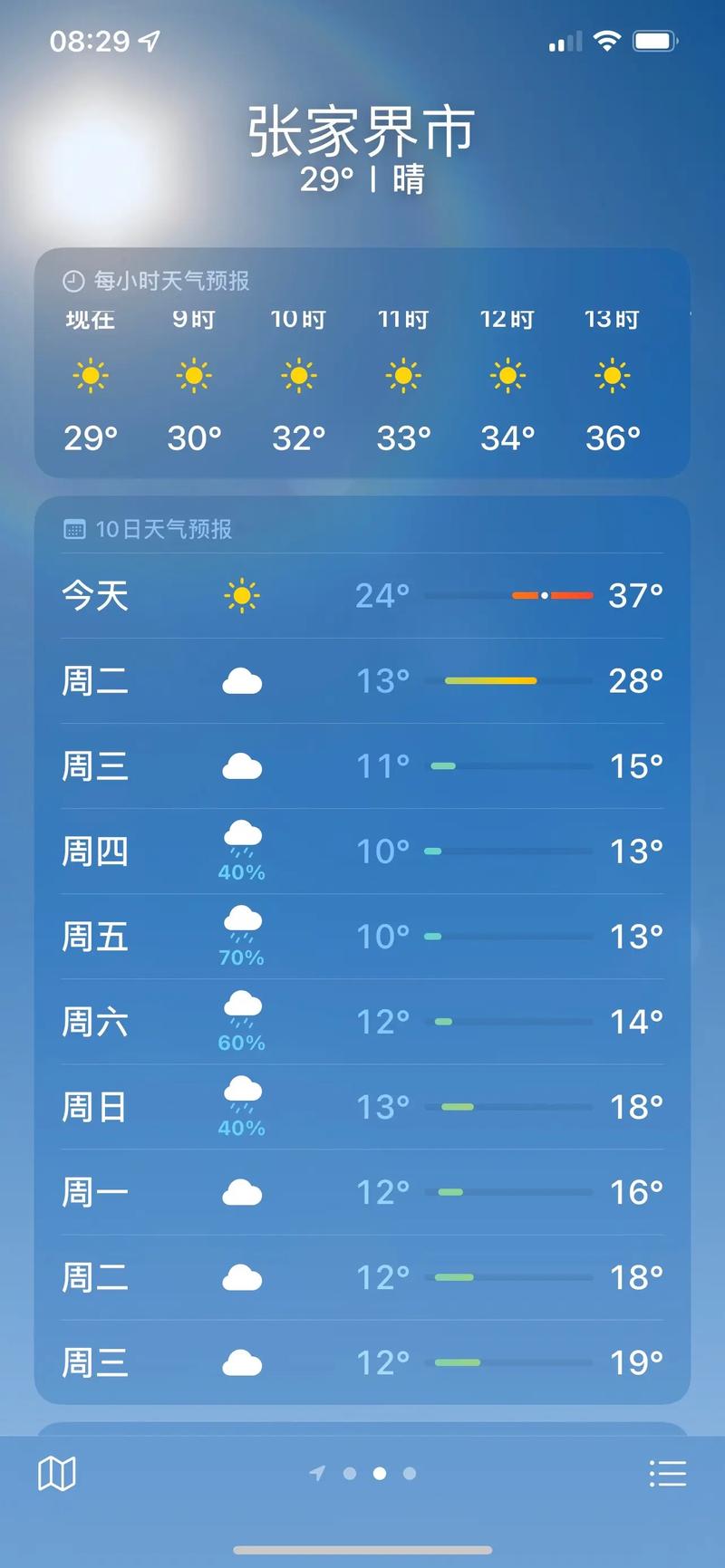This screenshot has height=1568, width=725.
Task: Open the 10-day forecast header 10日天气预报
Action: [x=164, y=530]
